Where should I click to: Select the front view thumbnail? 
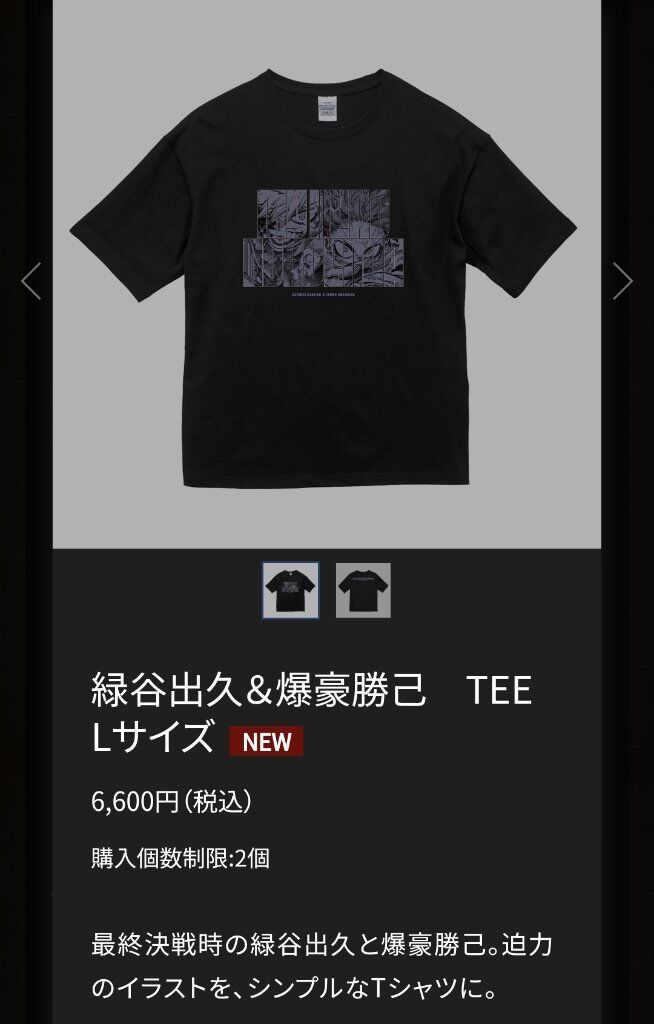291,590
